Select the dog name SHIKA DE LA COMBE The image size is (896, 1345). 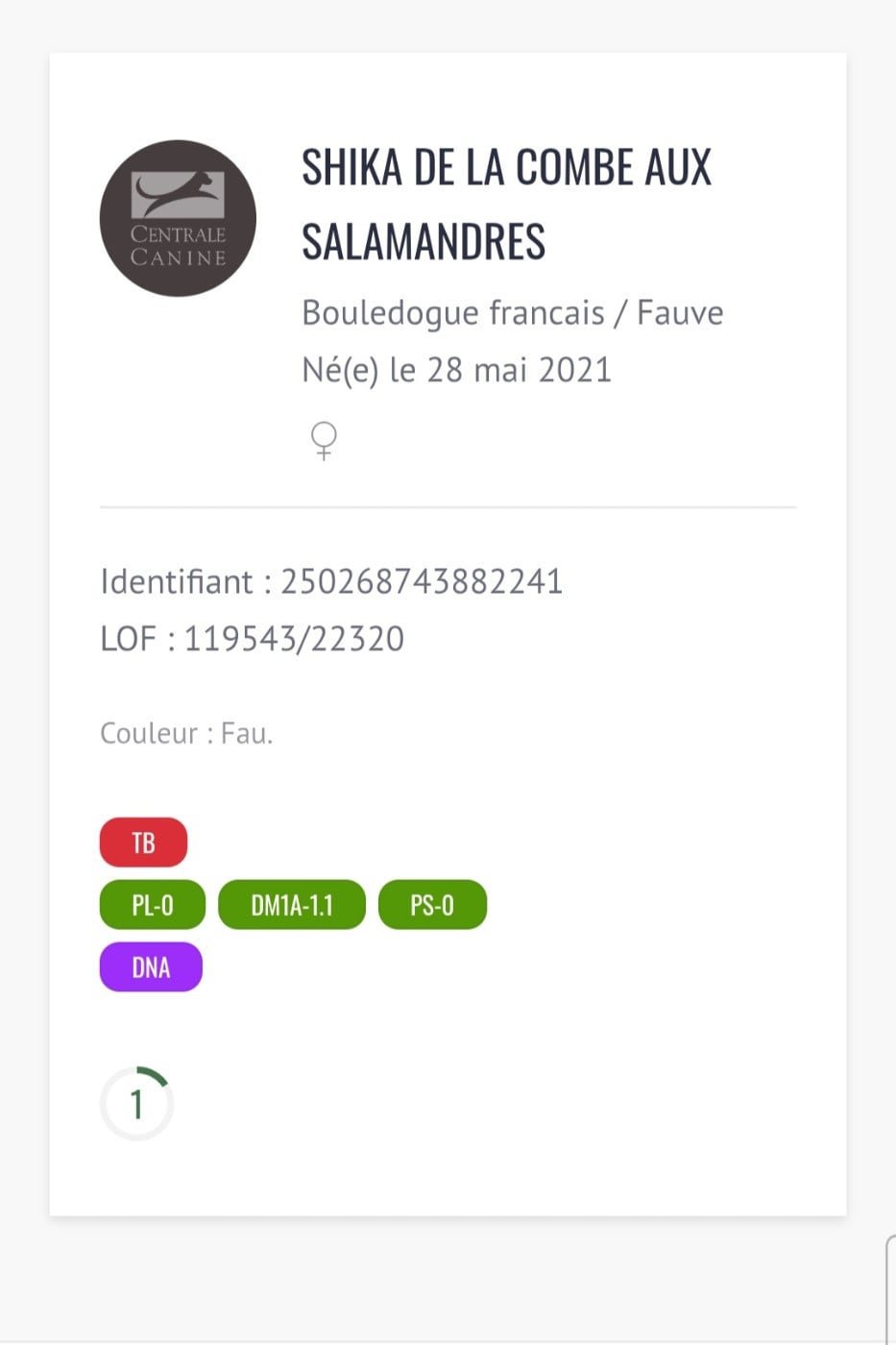pyautogui.click(x=506, y=166)
